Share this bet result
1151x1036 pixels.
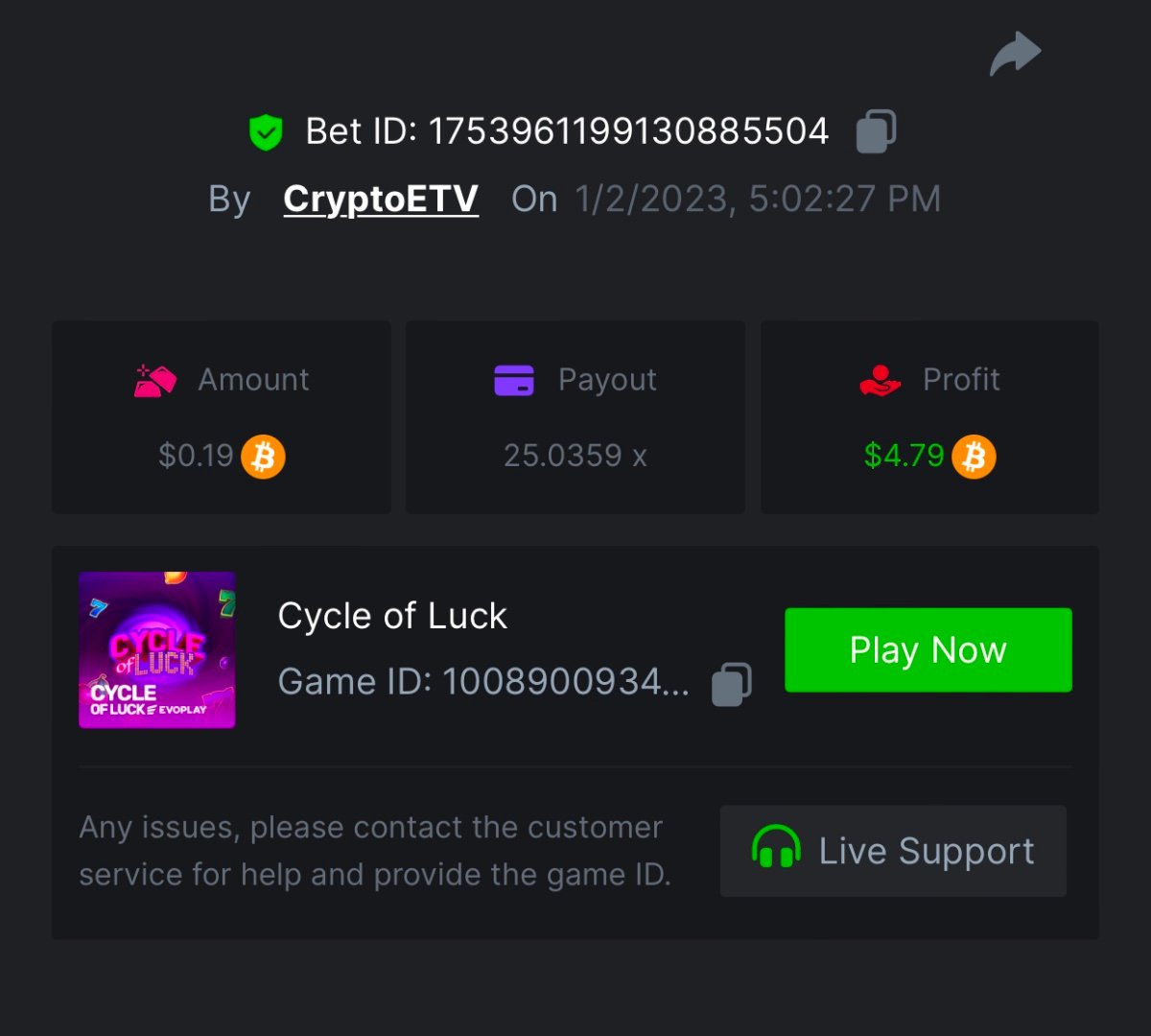pos(1015,54)
